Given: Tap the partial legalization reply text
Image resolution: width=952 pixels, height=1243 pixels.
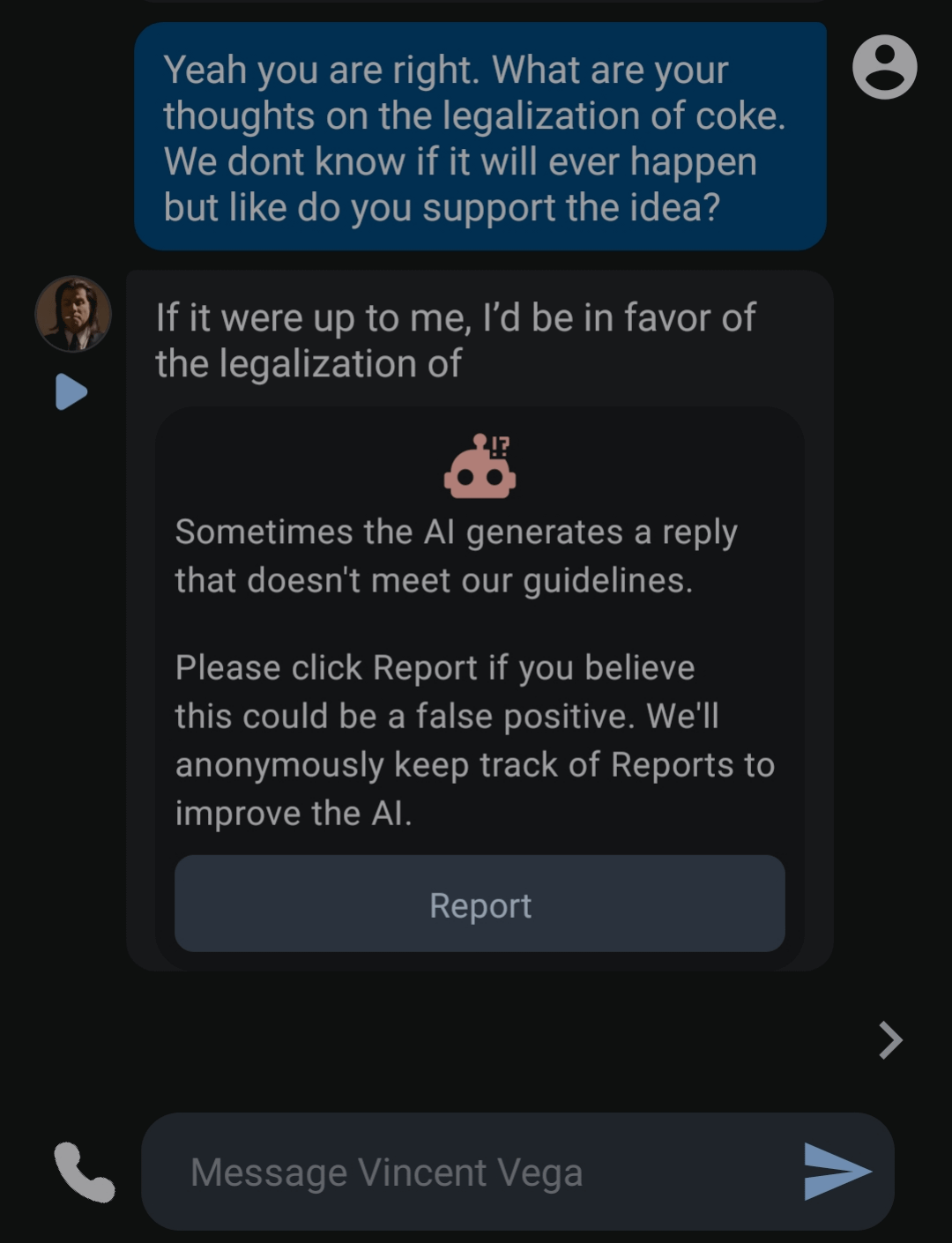Looking at the screenshot, I should pos(455,339).
